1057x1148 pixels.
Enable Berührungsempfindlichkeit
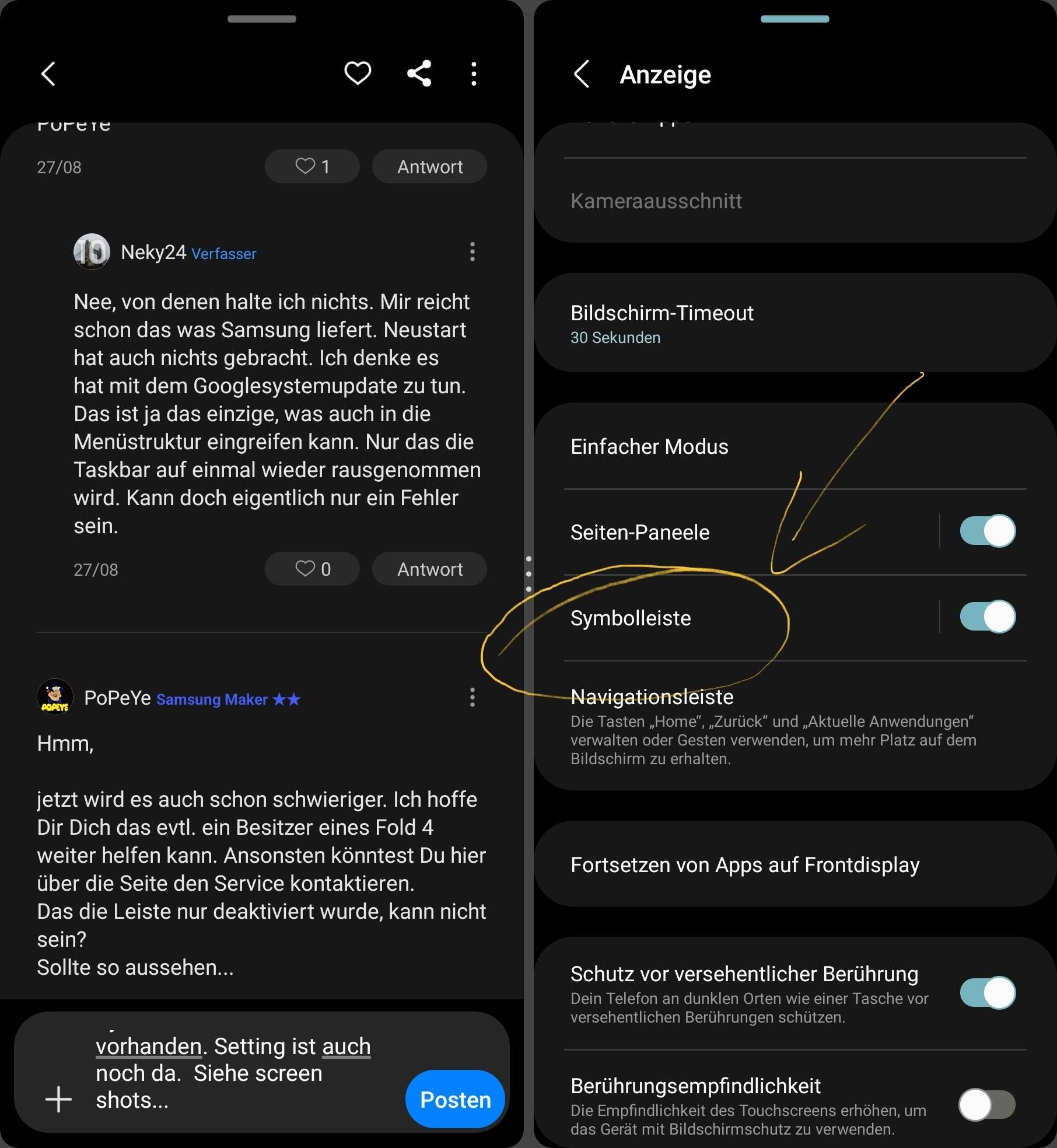coord(987,1105)
